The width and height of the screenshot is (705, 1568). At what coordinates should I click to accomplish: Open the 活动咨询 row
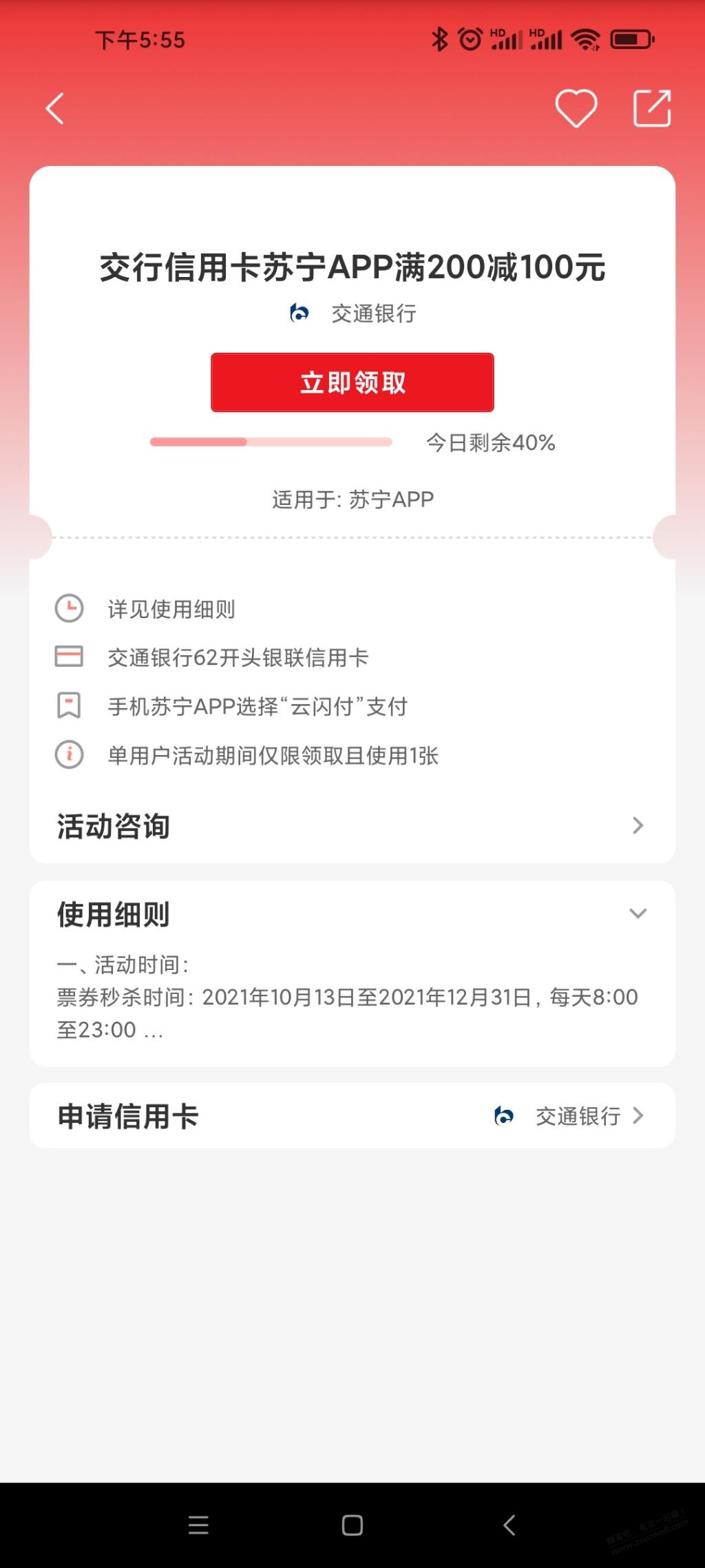point(352,826)
